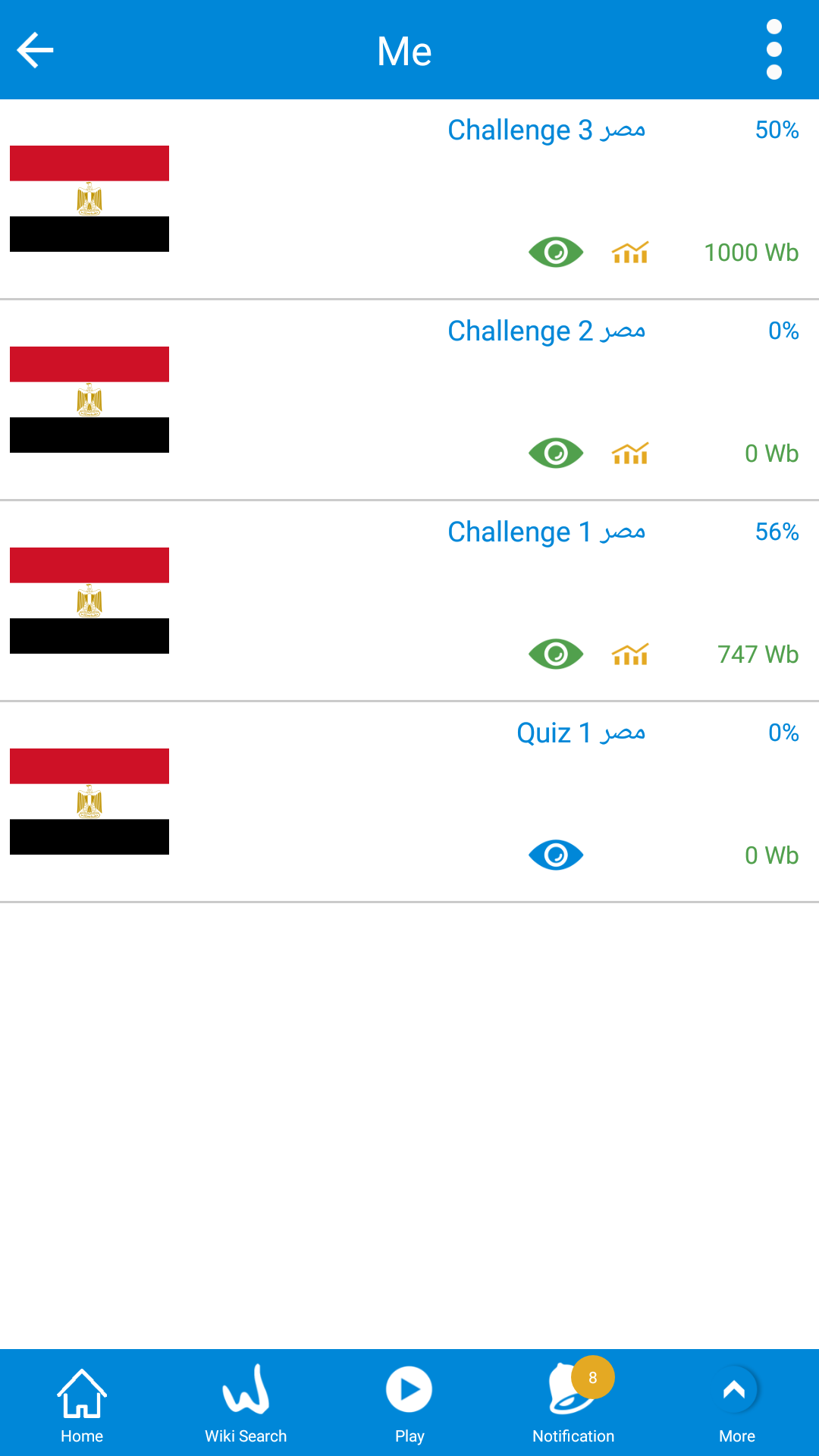View Quiz 1 using its blue eye icon
The height and width of the screenshot is (1456, 819).
tap(556, 855)
